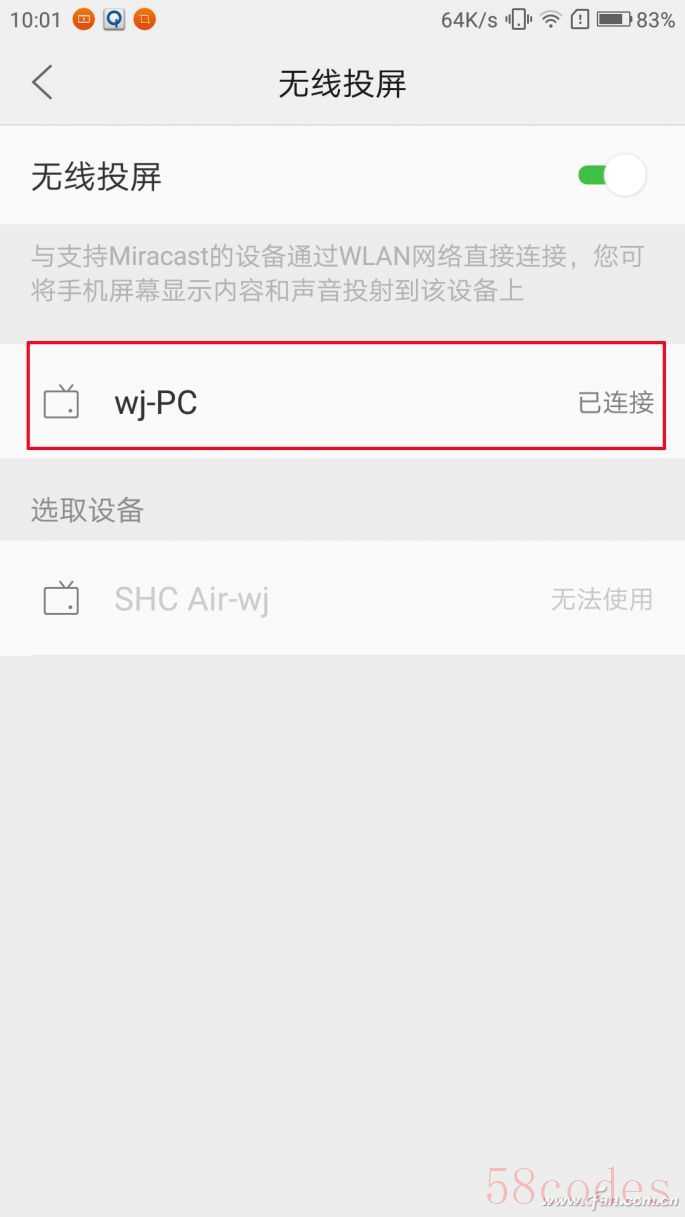Screen dimensions: 685x1217
Task: Open the connected wj-PC device
Action: tap(342, 402)
